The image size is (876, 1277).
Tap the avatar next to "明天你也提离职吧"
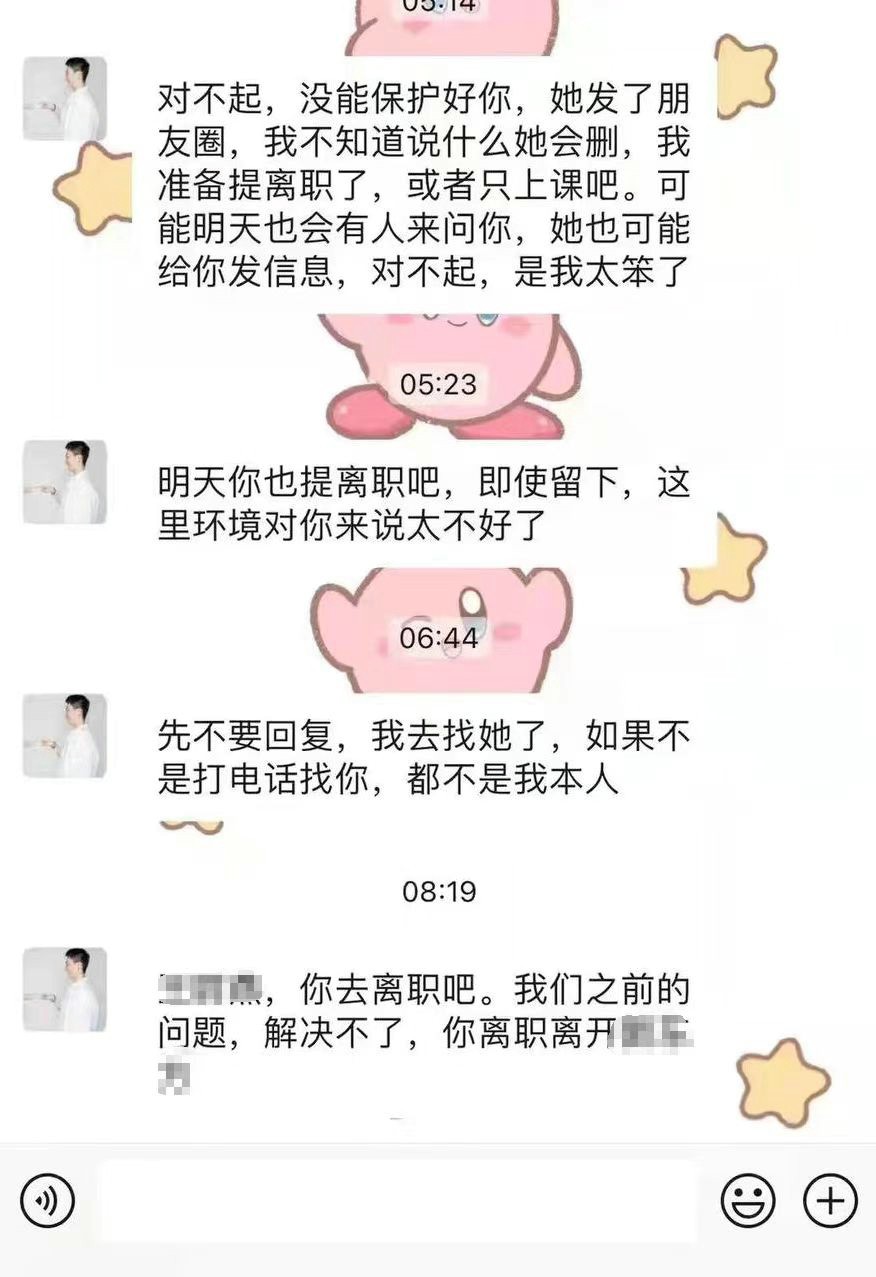coord(65,482)
